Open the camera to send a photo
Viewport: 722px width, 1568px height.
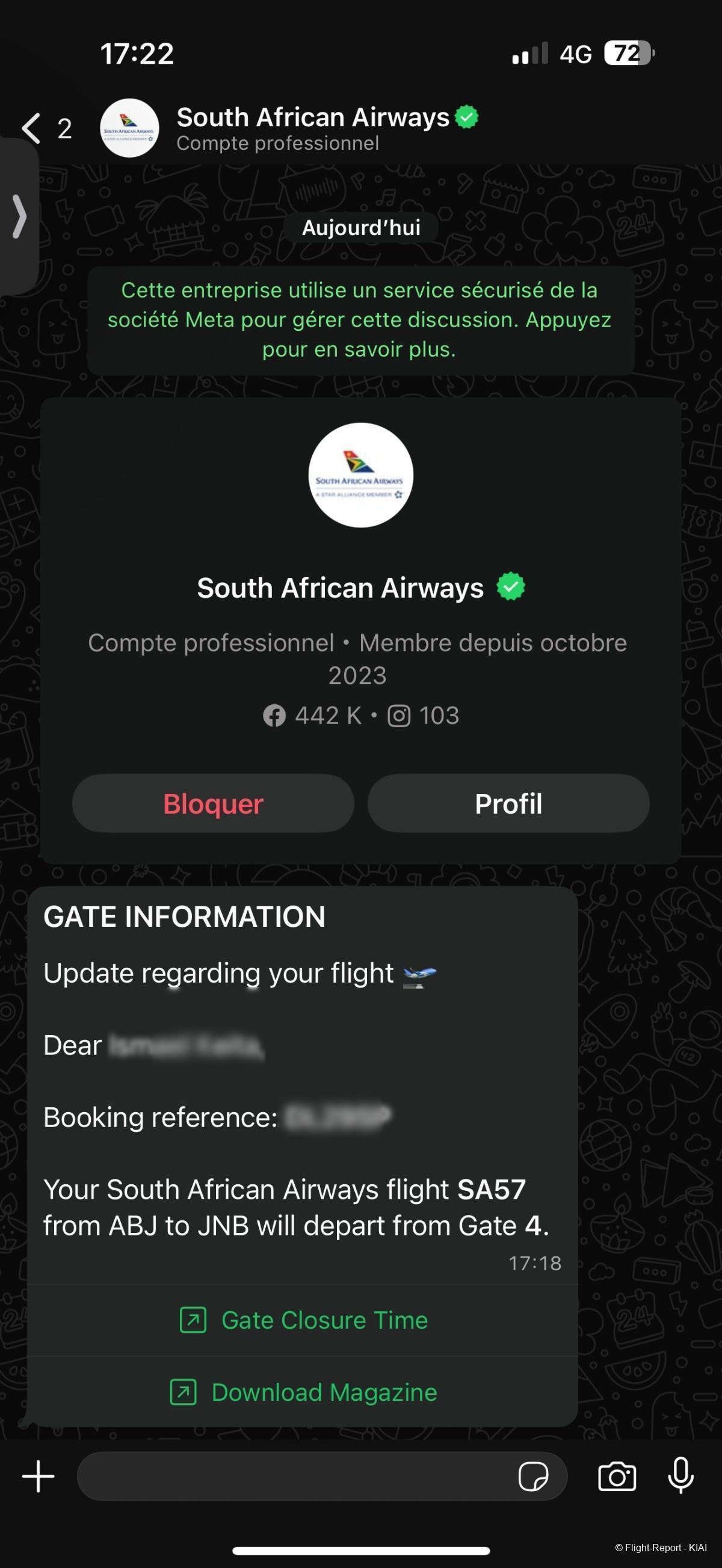[617, 1476]
